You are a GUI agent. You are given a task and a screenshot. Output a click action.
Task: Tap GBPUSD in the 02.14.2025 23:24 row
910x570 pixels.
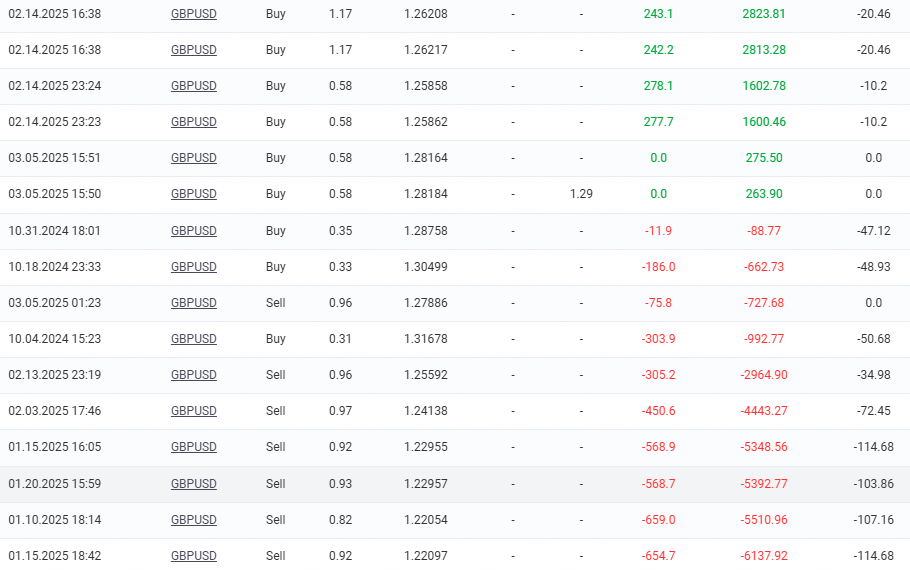pyautogui.click(x=193, y=86)
